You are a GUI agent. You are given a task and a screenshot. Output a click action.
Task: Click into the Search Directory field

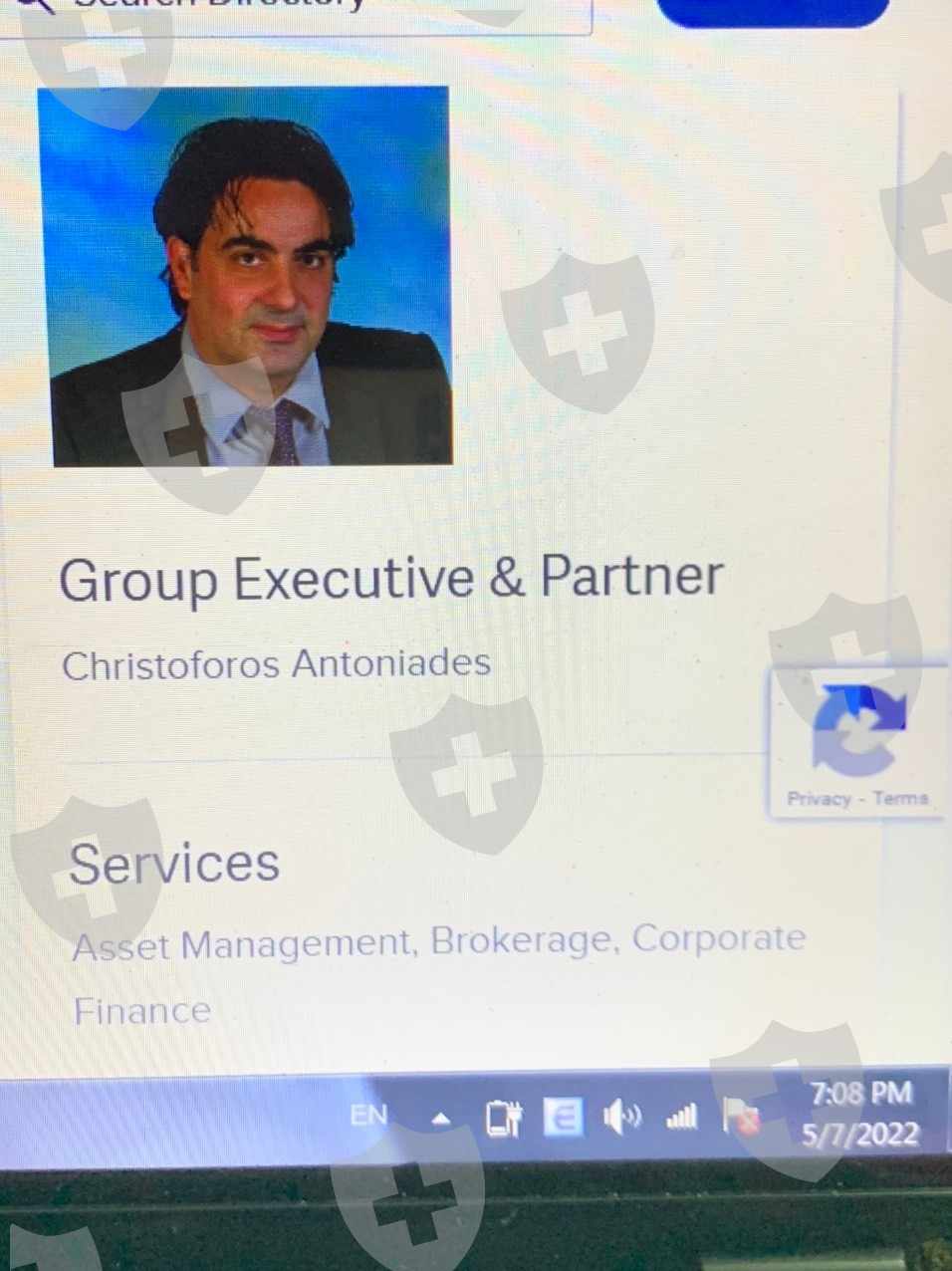pyautogui.click(x=299, y=12)
